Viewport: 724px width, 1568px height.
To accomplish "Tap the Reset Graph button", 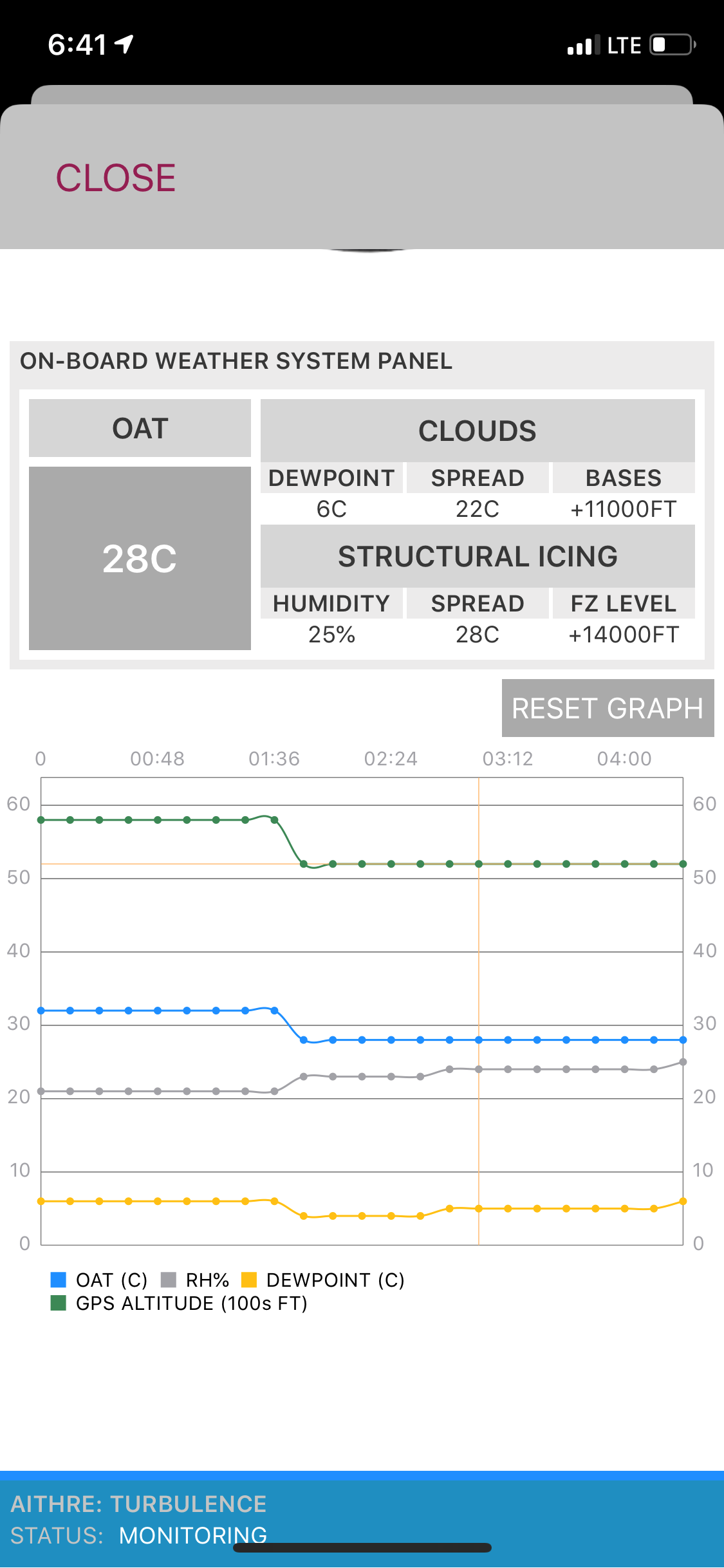I will [607, 708].
